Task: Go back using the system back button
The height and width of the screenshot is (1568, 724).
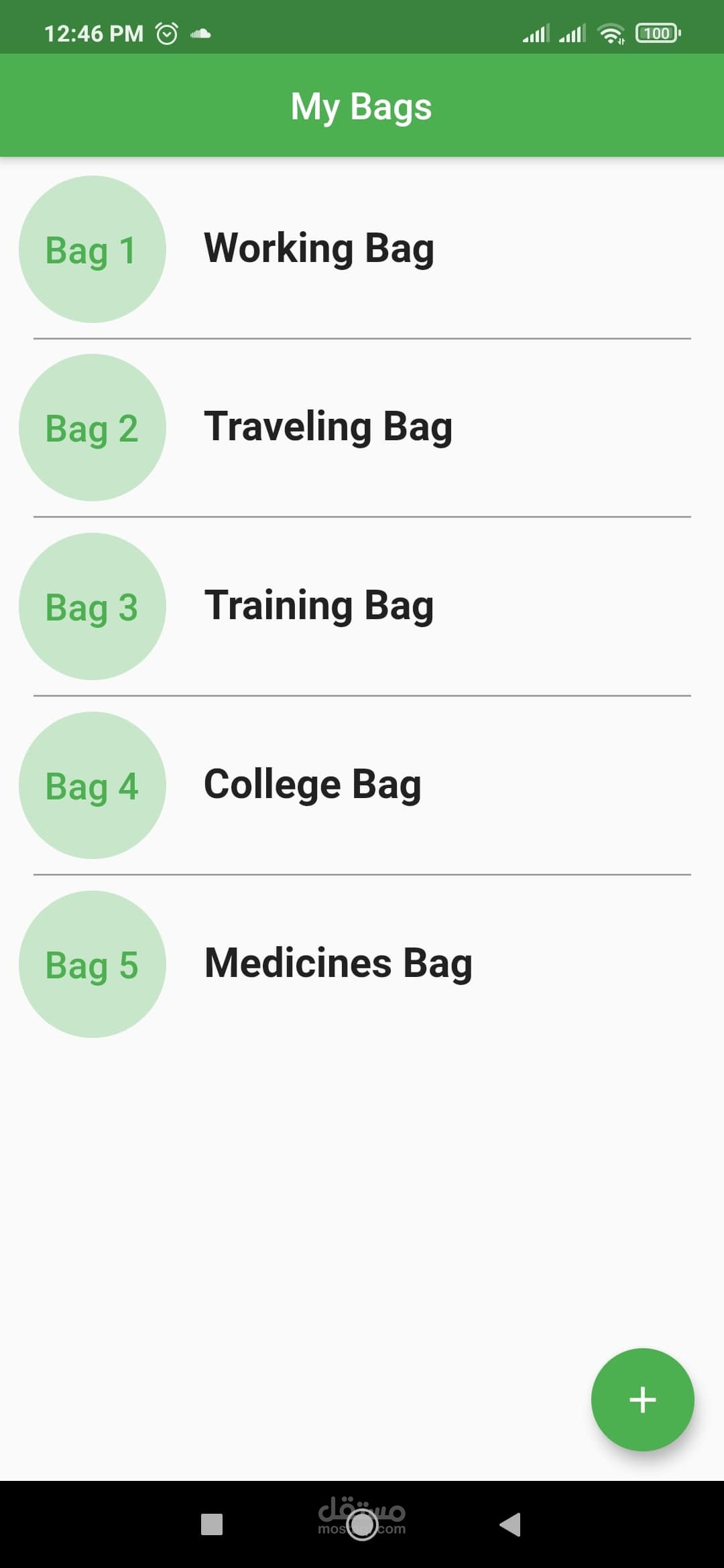Action: pyautogui.click(x=511, y=1524)
